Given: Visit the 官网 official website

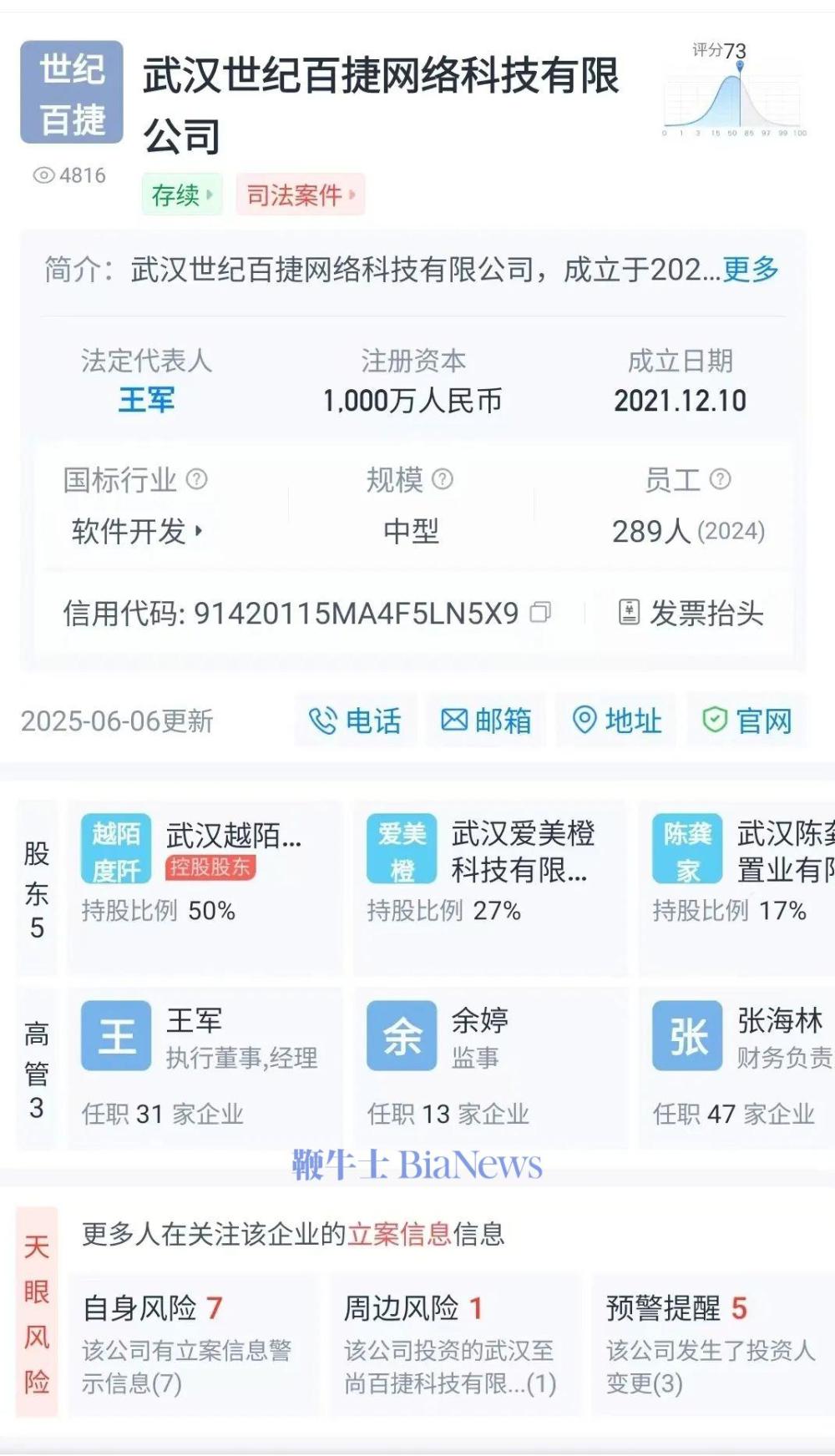Looking at the screenshot, I should point(746,720).
